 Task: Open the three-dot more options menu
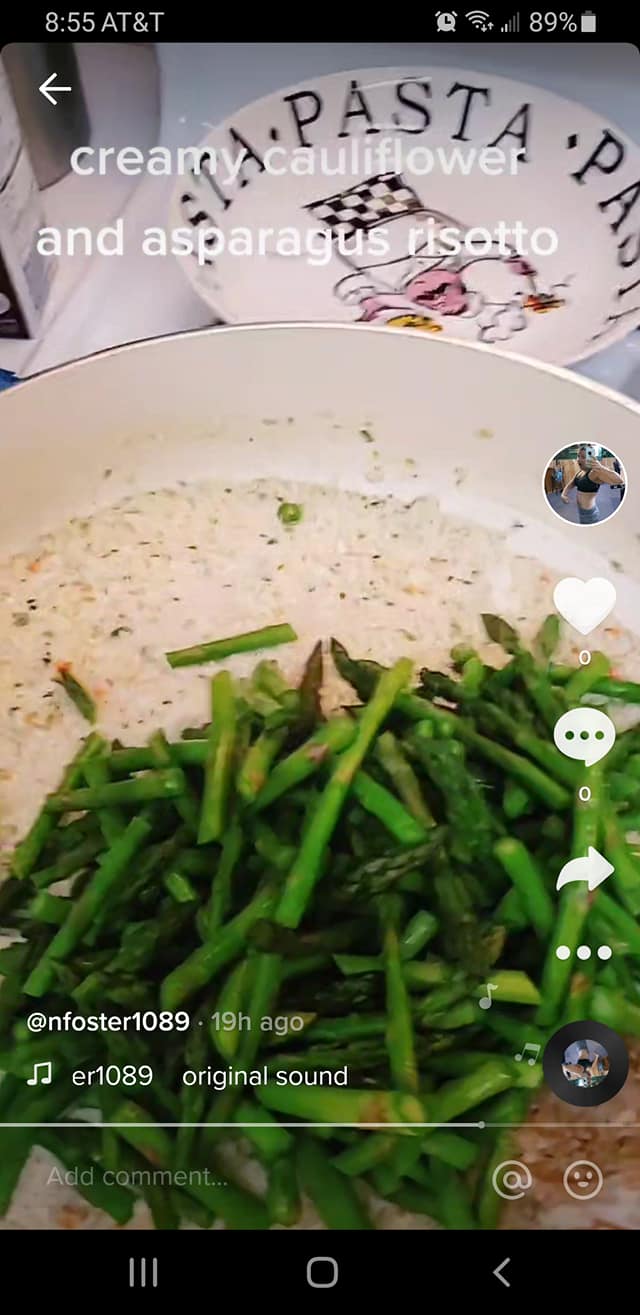coord(584,952)
